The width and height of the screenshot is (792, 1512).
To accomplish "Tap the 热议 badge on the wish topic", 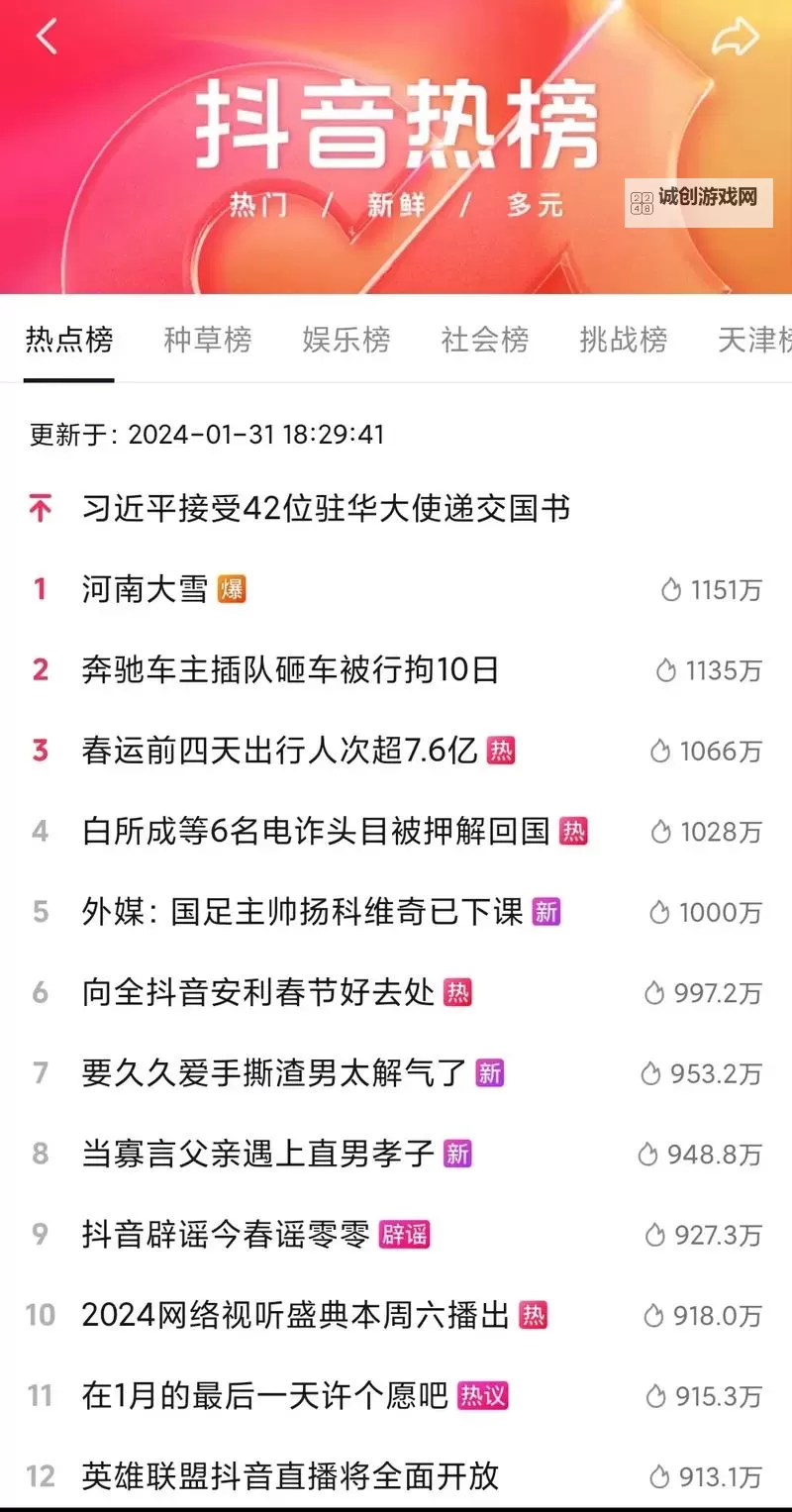I will [482, 1396].
